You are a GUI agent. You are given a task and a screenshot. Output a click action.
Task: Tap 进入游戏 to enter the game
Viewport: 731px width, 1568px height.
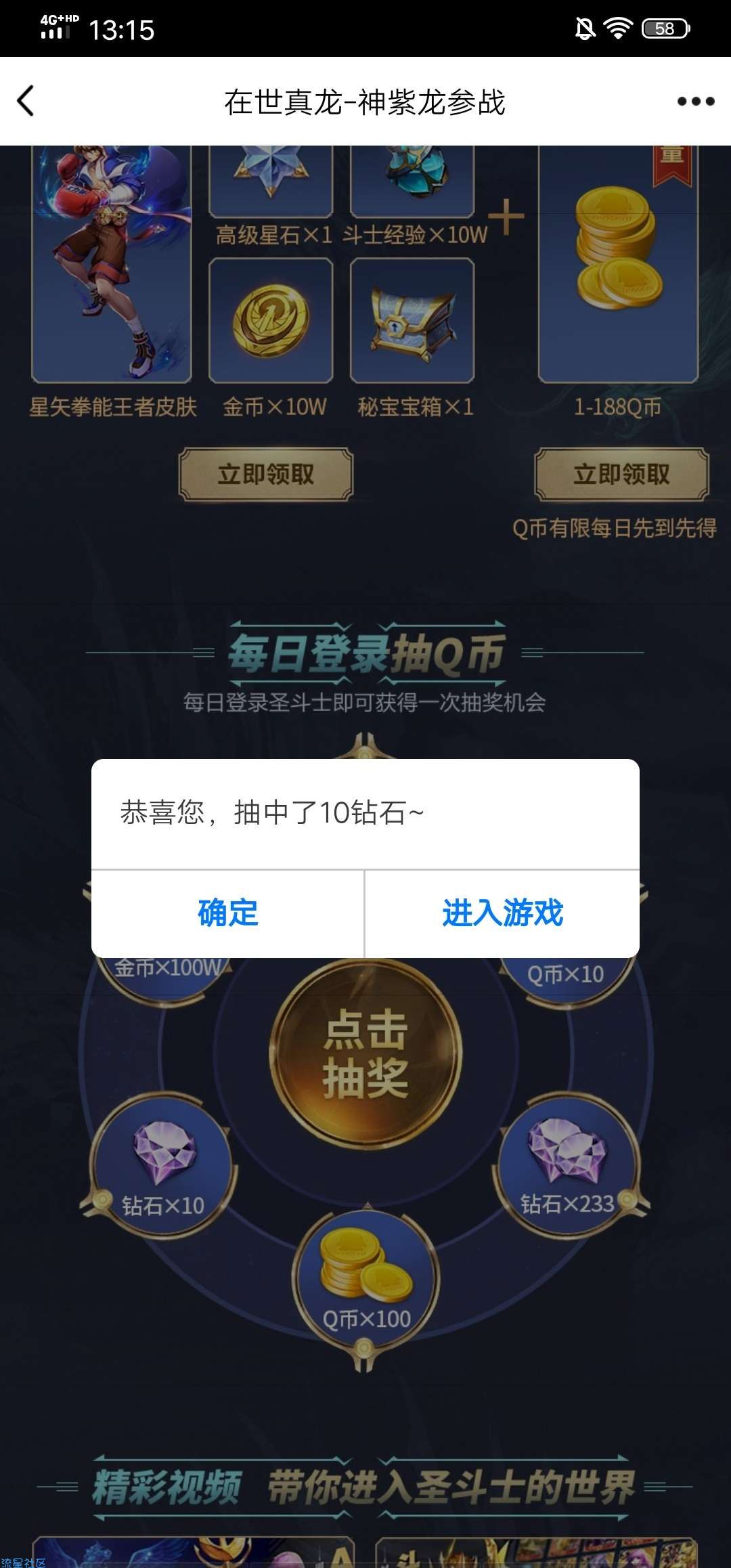click(502, 913)
